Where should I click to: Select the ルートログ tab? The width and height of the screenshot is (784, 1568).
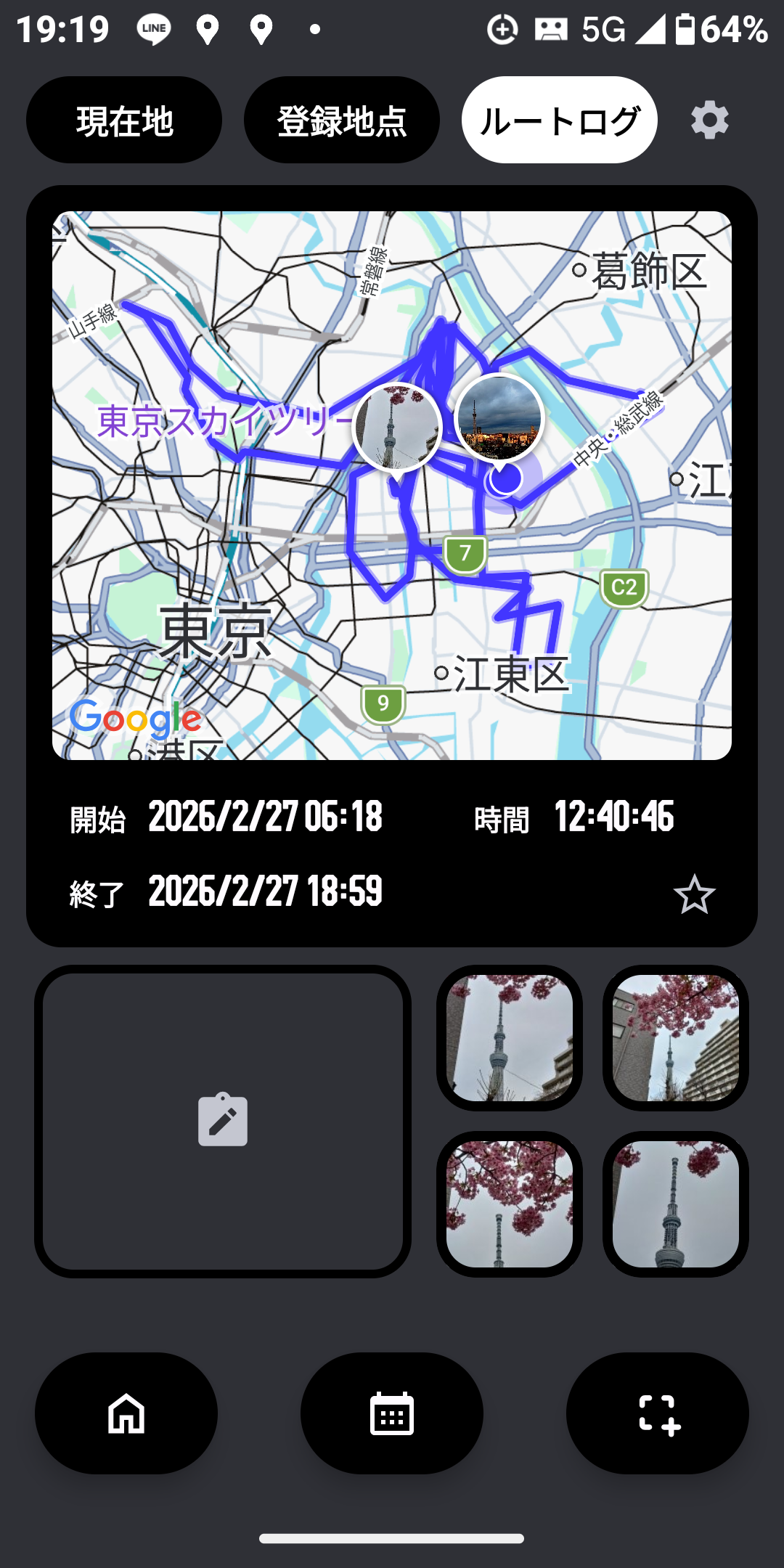tap(559, 121)
